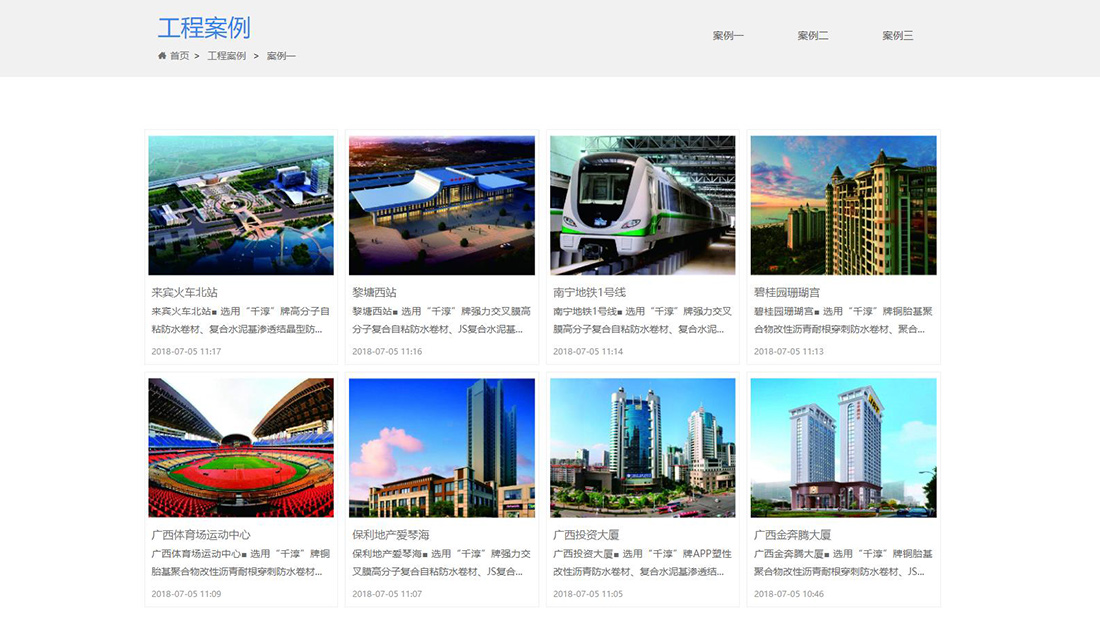This screenshot has height=618, width=1100.
Task: View the 南宁地铁1号线 case
Action: (643, 206)
